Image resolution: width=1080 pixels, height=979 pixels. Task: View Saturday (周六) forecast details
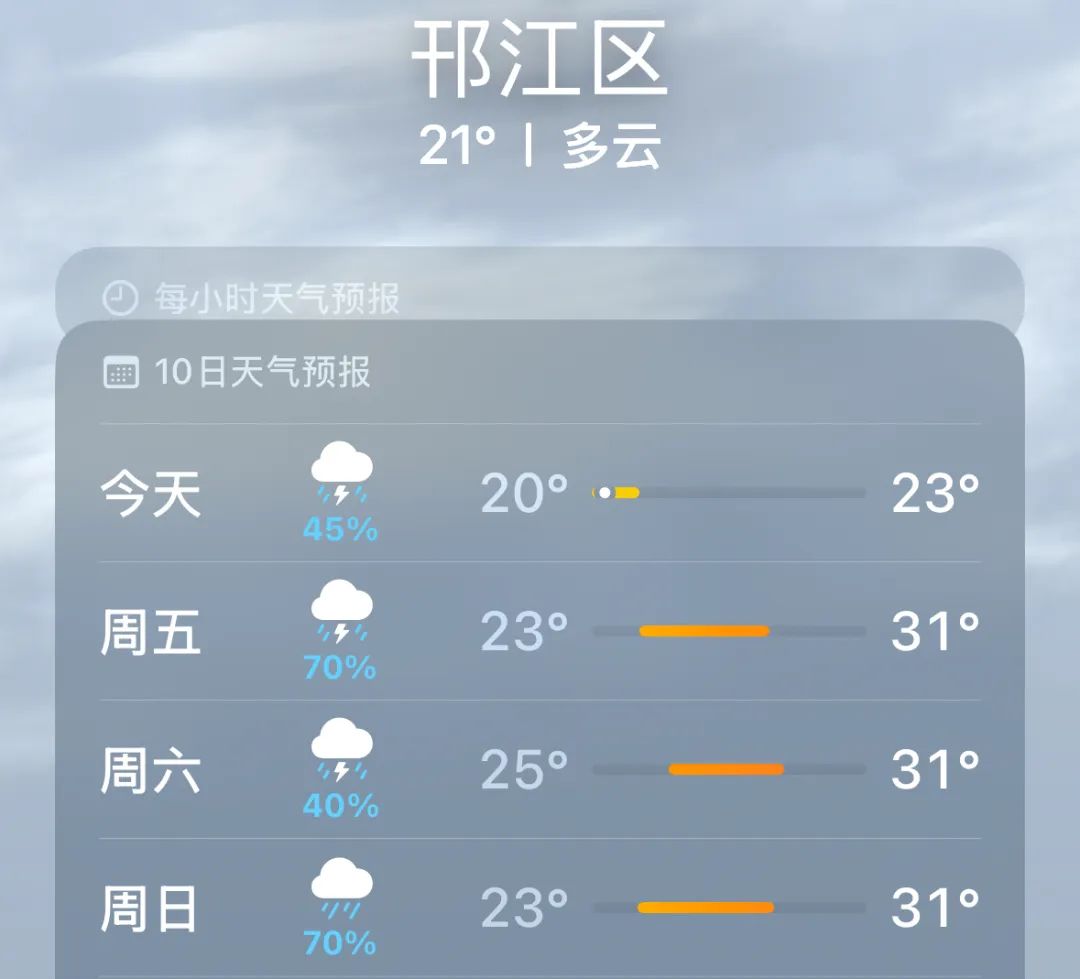(540, 770)
